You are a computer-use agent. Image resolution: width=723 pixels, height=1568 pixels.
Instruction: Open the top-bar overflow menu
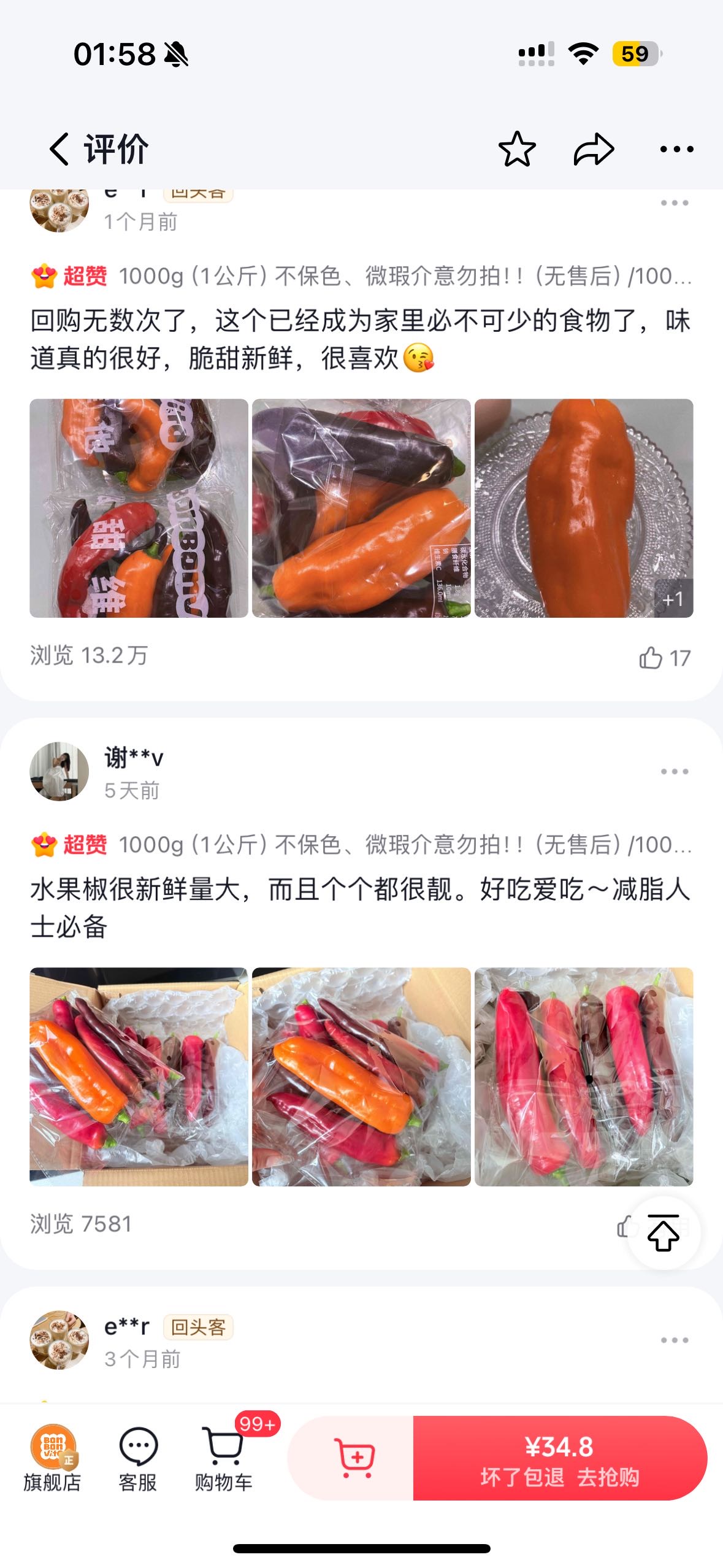tap(676, 149)
